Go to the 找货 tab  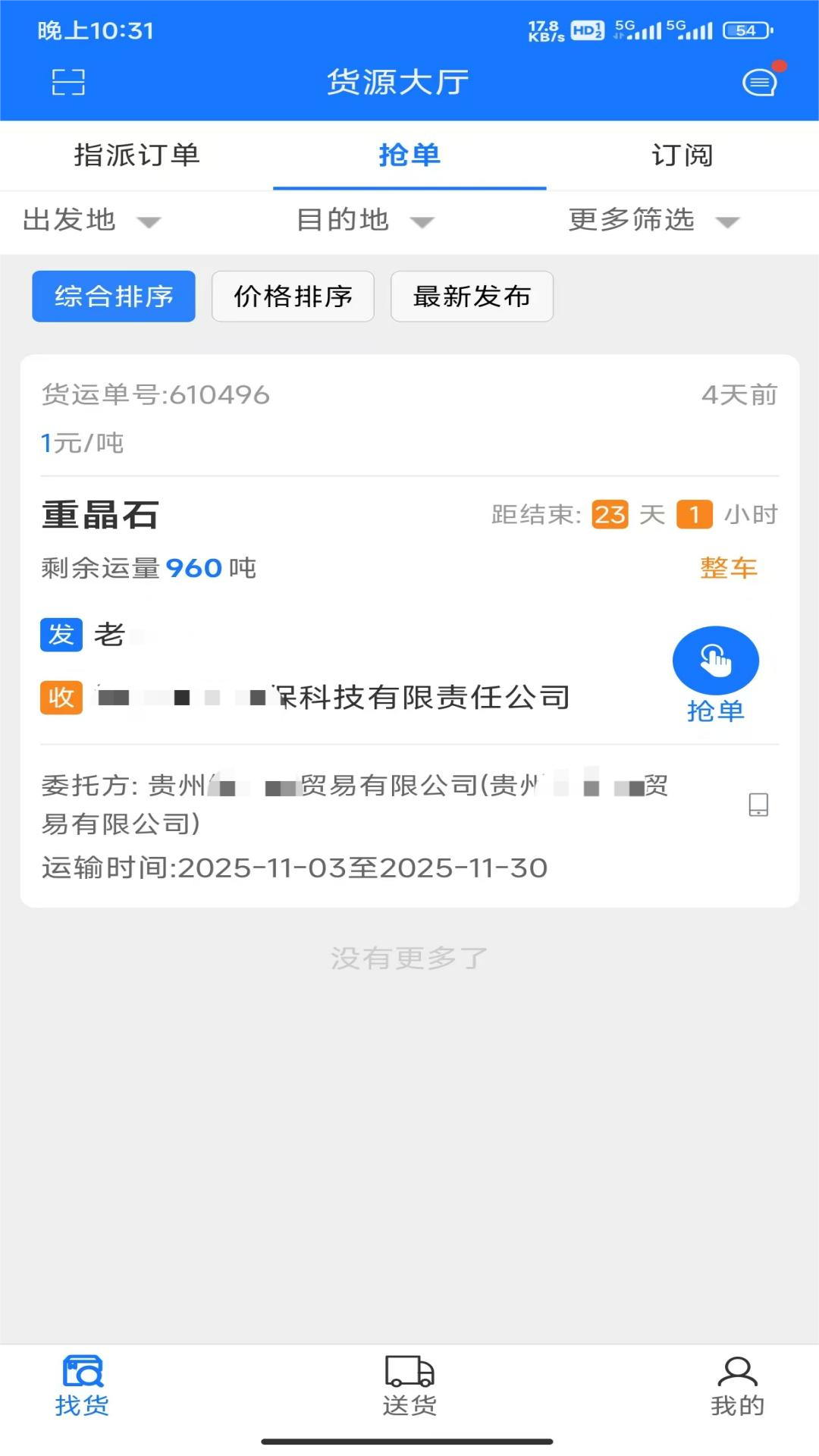(82, 1387)
